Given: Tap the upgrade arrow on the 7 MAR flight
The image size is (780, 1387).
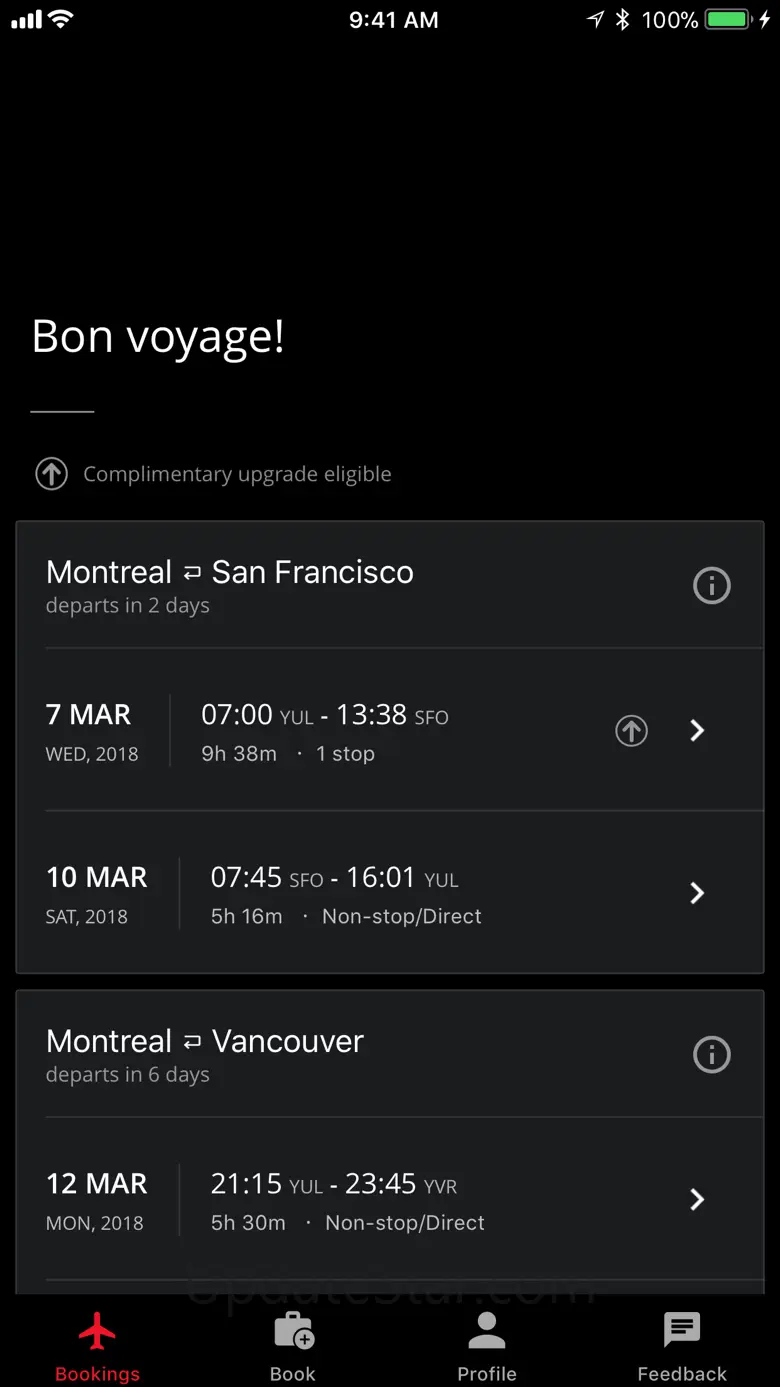Looking at the screenshot, I should tap(631, 731).
